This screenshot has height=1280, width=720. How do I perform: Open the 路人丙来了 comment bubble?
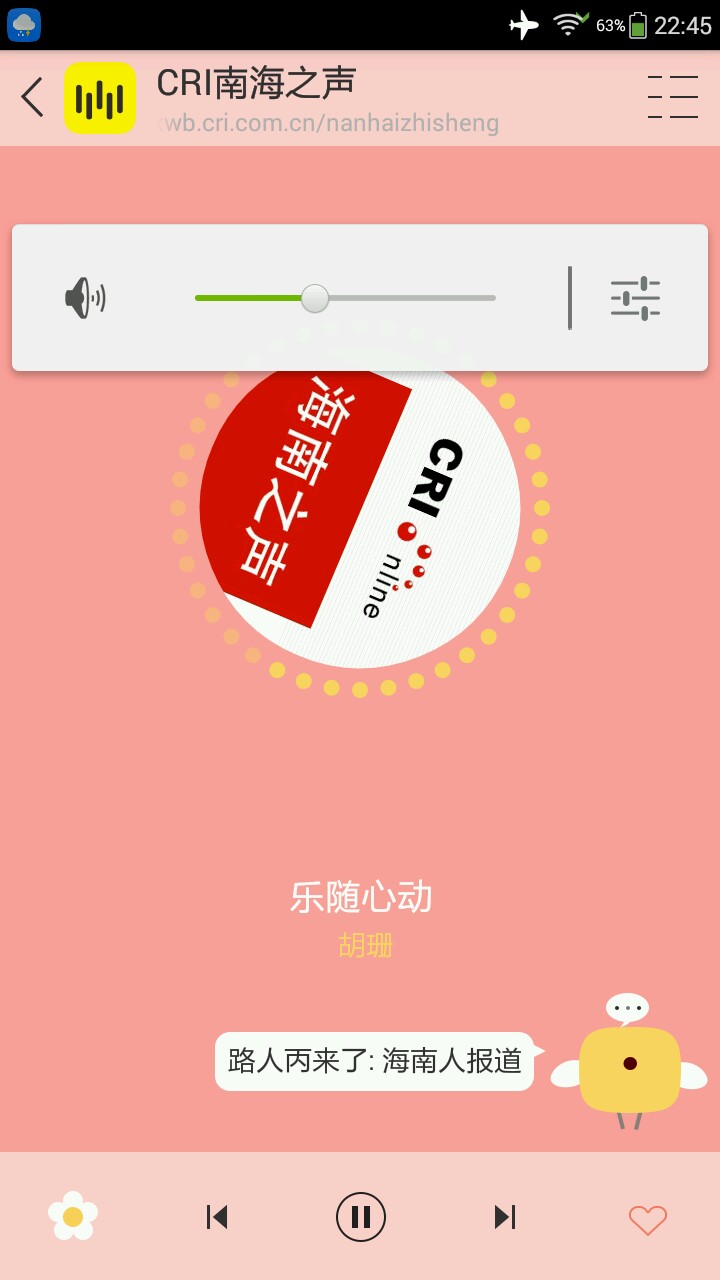click(x=375, y=1061)
